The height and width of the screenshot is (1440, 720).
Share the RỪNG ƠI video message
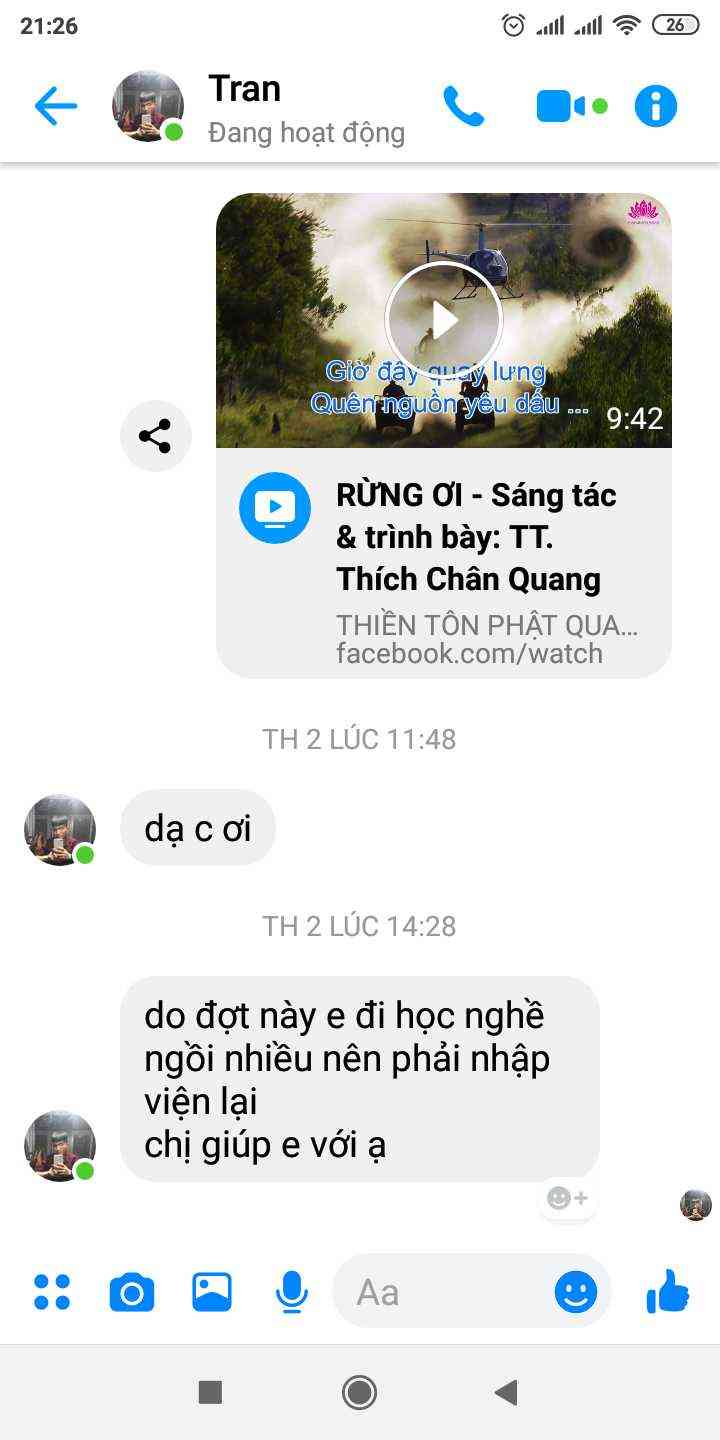coord(154,435)
